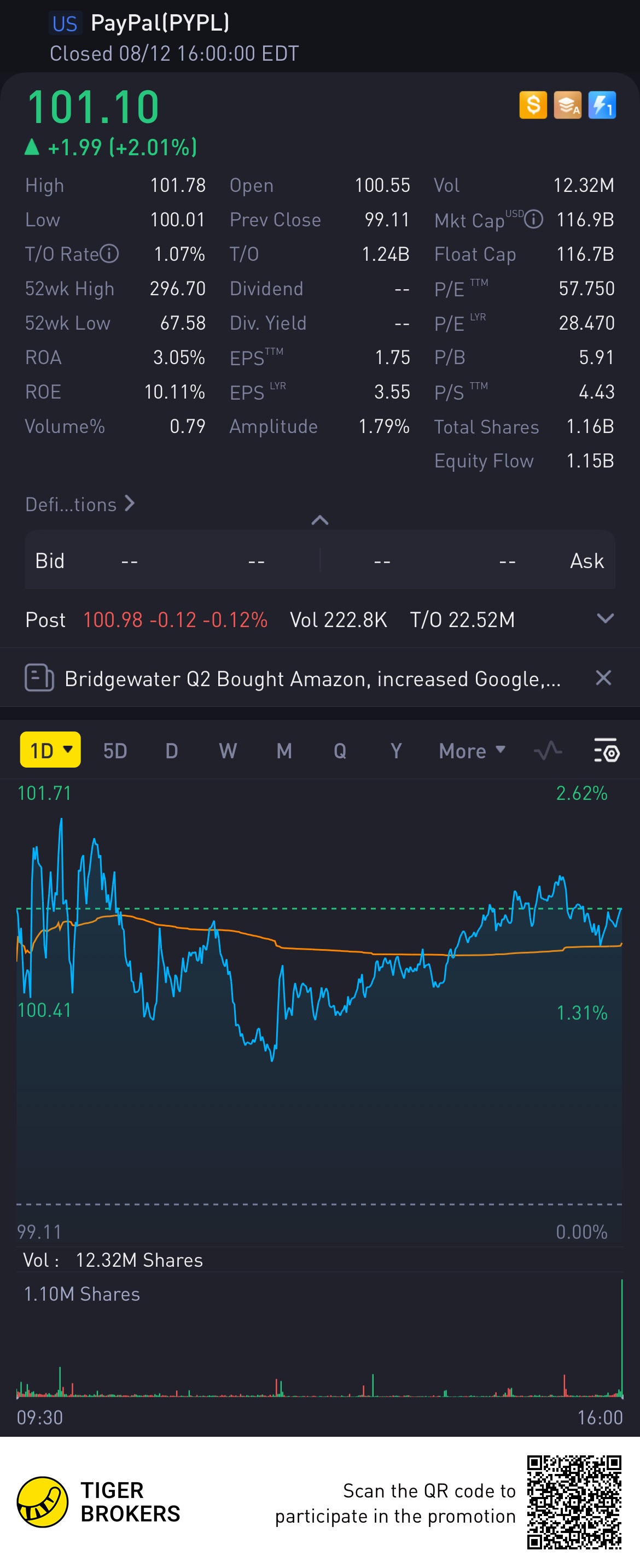Switch to the daily D chart
The width and height of the screenshot is (640, 1568).
click(x=172, y=751)
